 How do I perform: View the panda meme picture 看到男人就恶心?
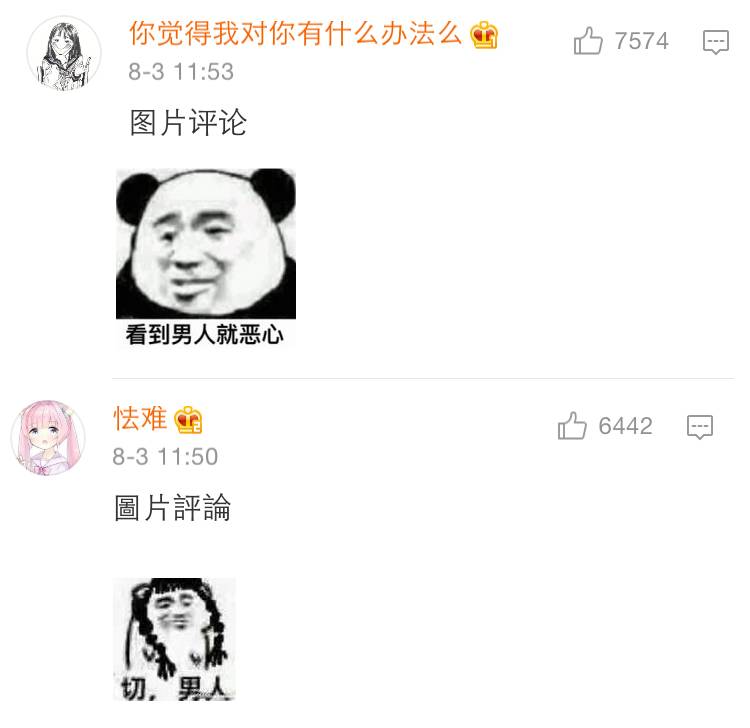[x=206, y=258]
